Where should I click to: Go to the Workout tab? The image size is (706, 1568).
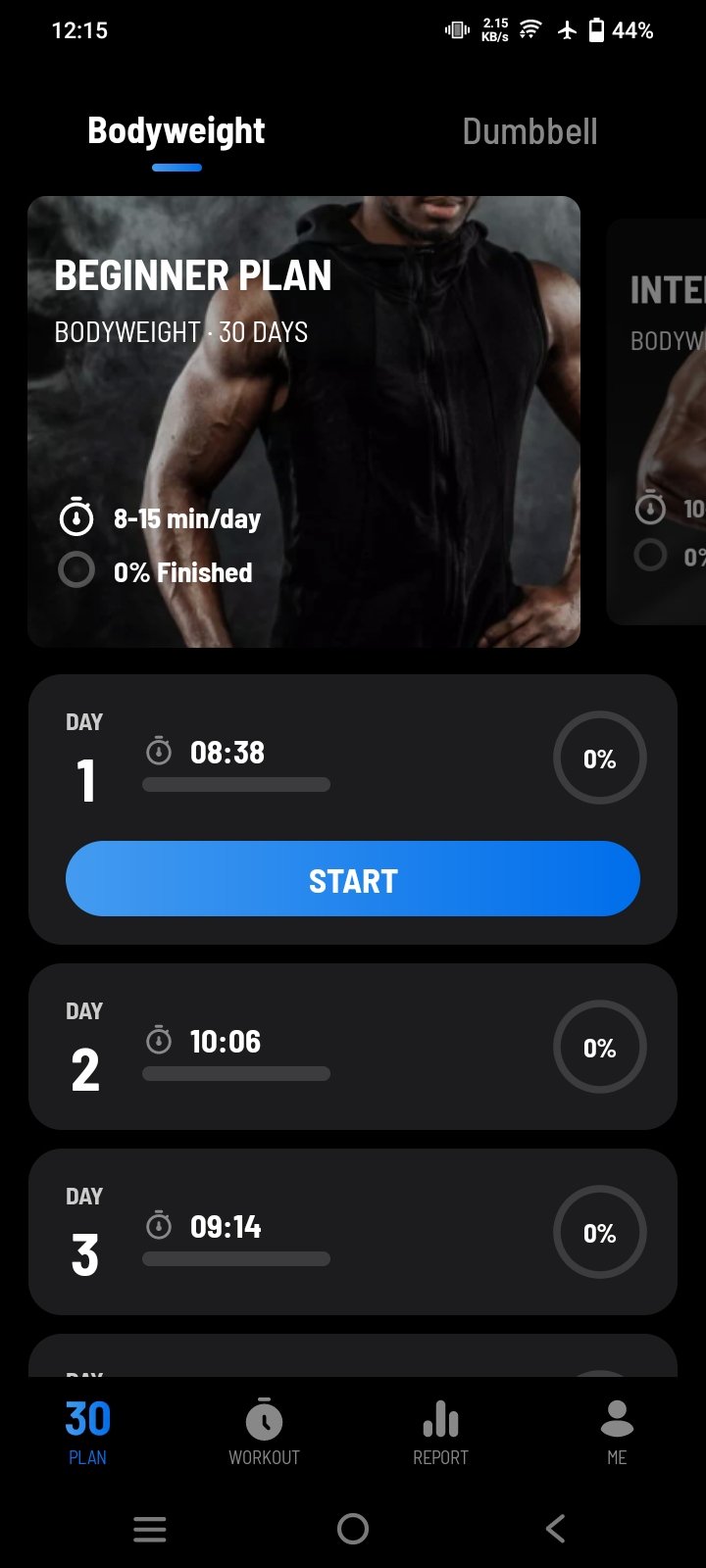coord(264,1433)
